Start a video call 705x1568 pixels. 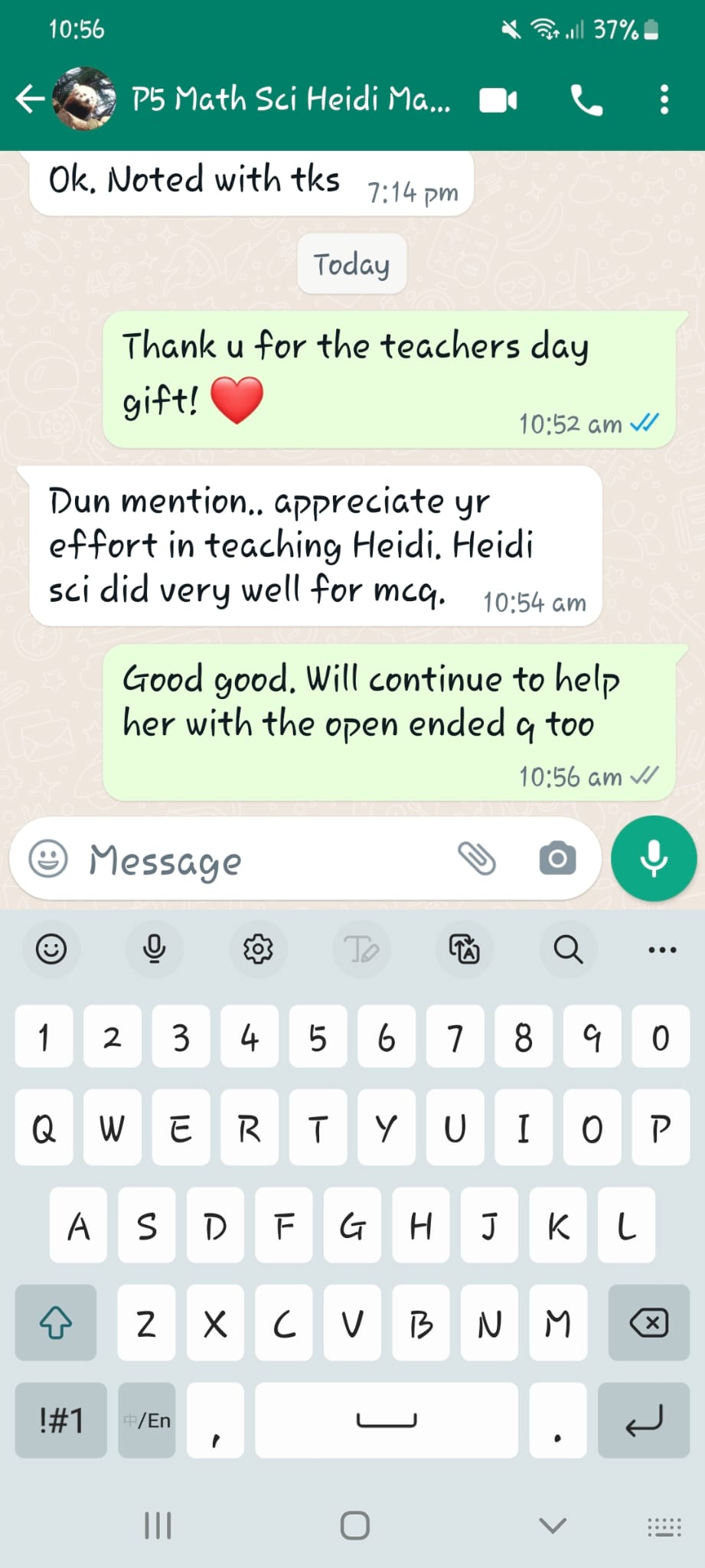click(x=498, y=100)
